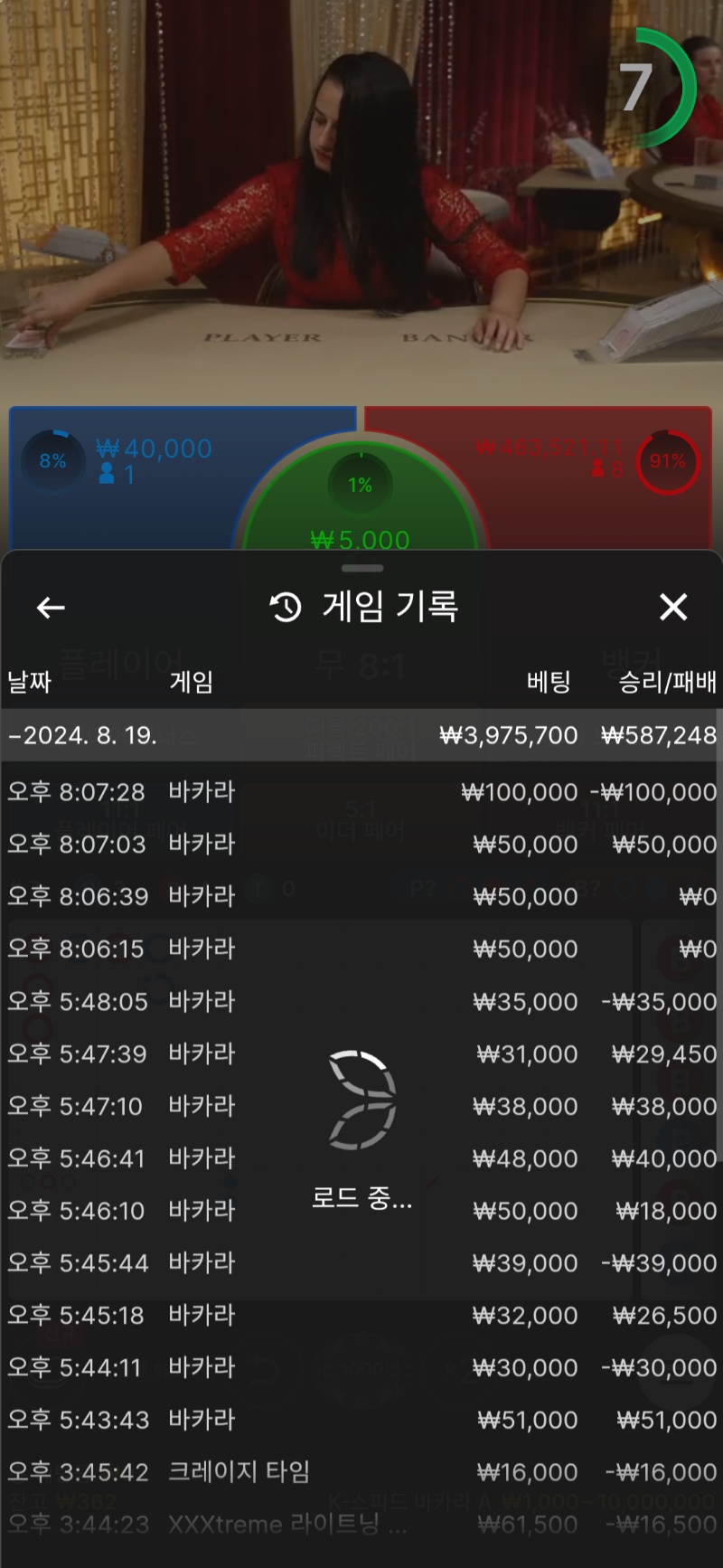The width and height of the screenshot is (723, 1568).
Task: Open the 크레이지 타임 record
Action: [361, 1473]
